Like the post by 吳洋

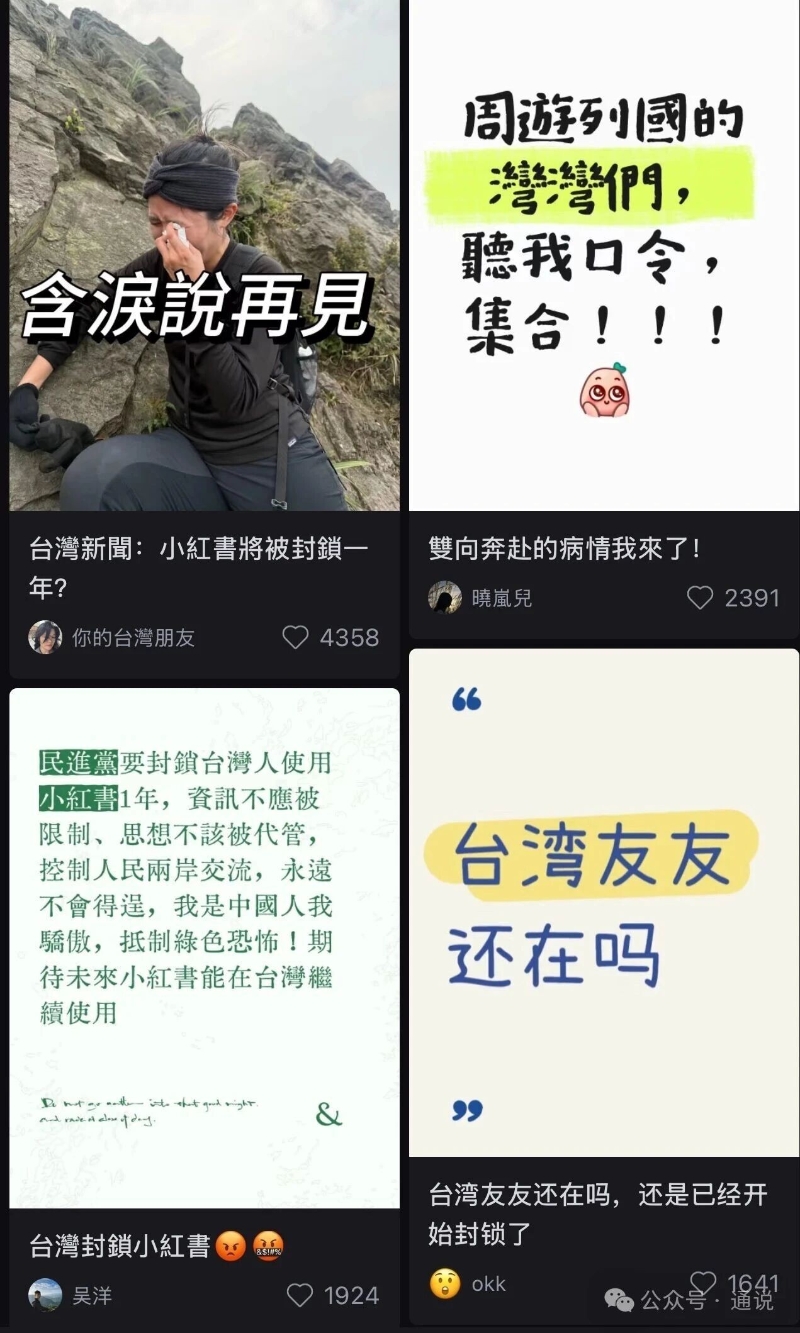[x=300, y=1295]
